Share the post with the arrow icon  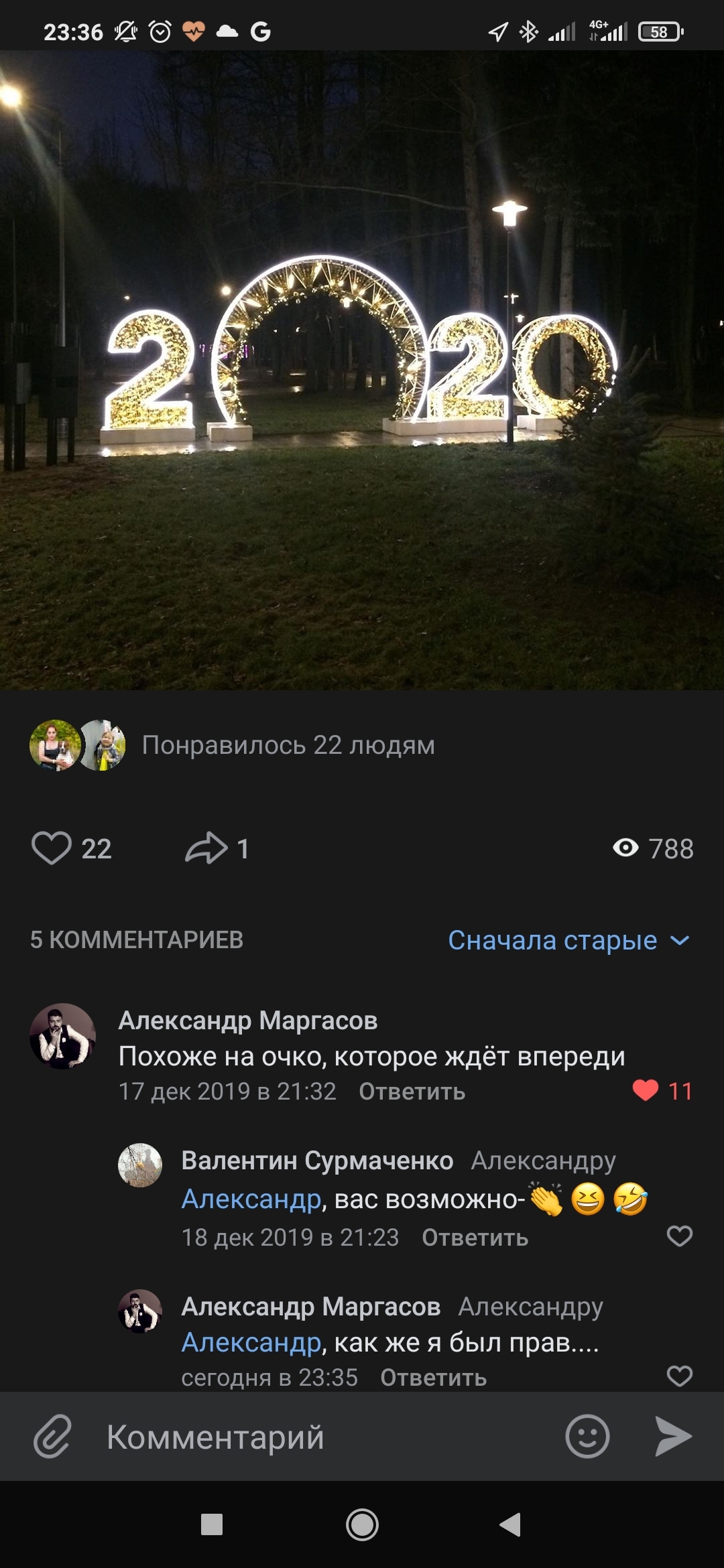pos(206,848)
